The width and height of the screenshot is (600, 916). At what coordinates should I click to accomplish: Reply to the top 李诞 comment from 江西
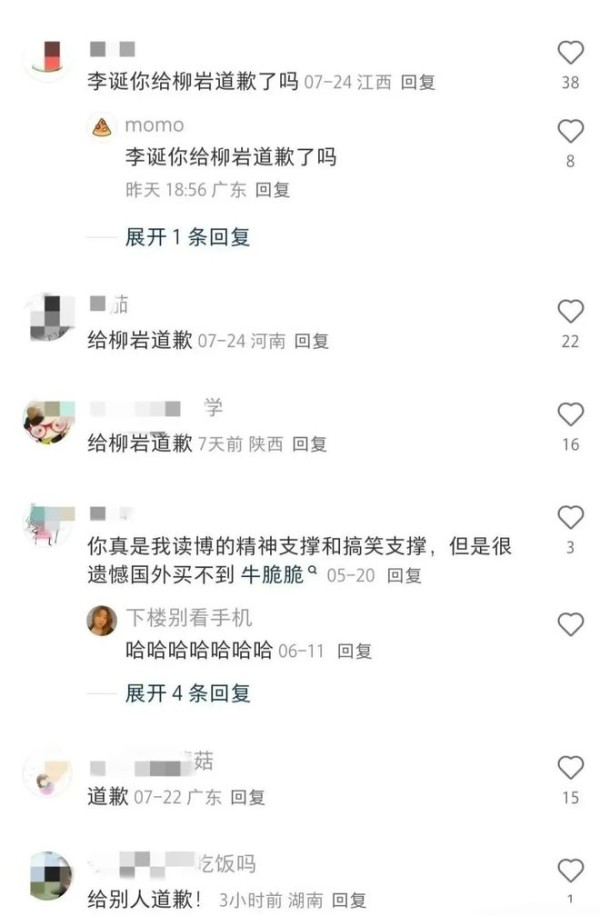coord(418,83)
